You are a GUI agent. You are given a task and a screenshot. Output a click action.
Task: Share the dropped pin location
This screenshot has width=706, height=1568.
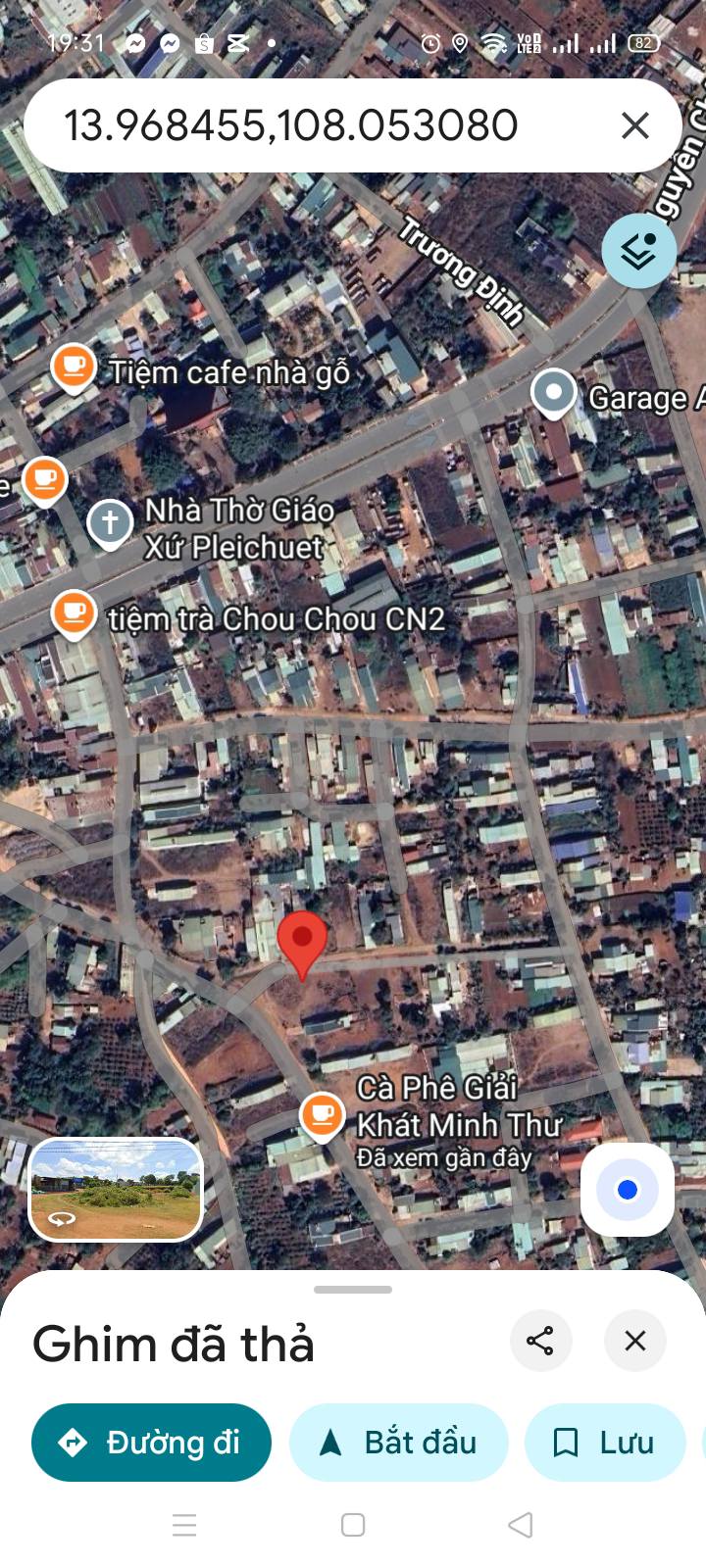pyautogui.click(x=540, y=1341)
